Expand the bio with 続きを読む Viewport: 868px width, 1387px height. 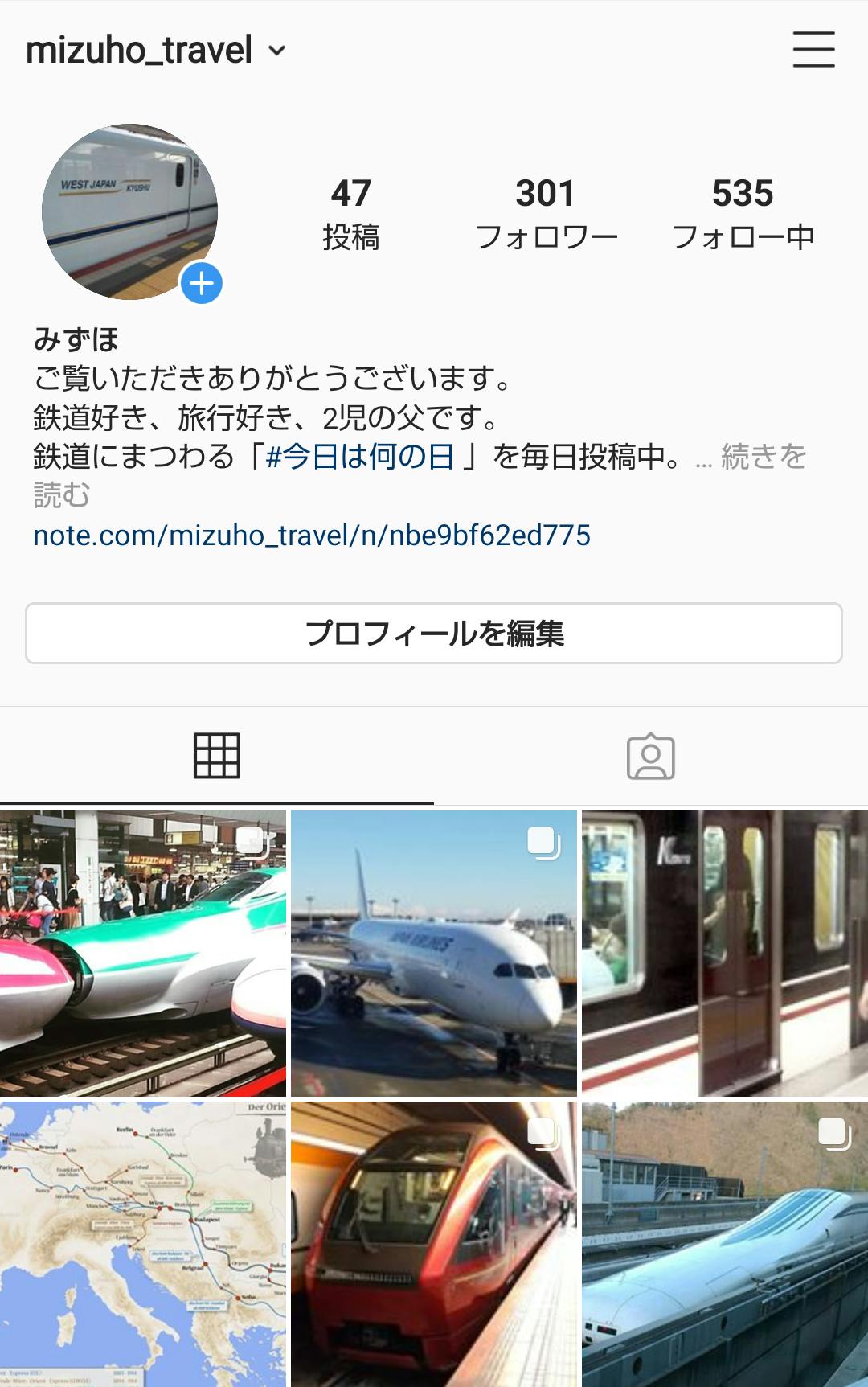(762, 458)
